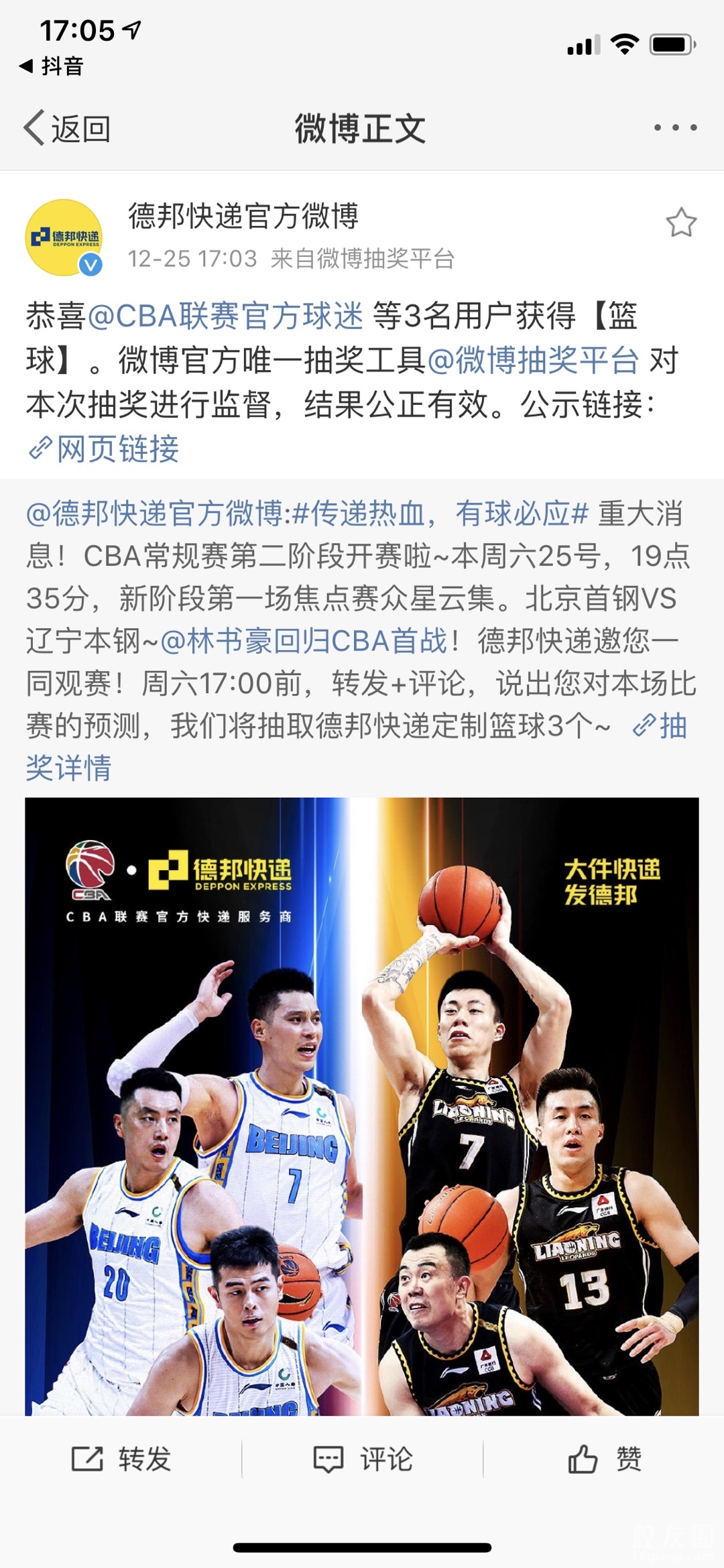Open 评论 to comment on post

coord(363,1459)
